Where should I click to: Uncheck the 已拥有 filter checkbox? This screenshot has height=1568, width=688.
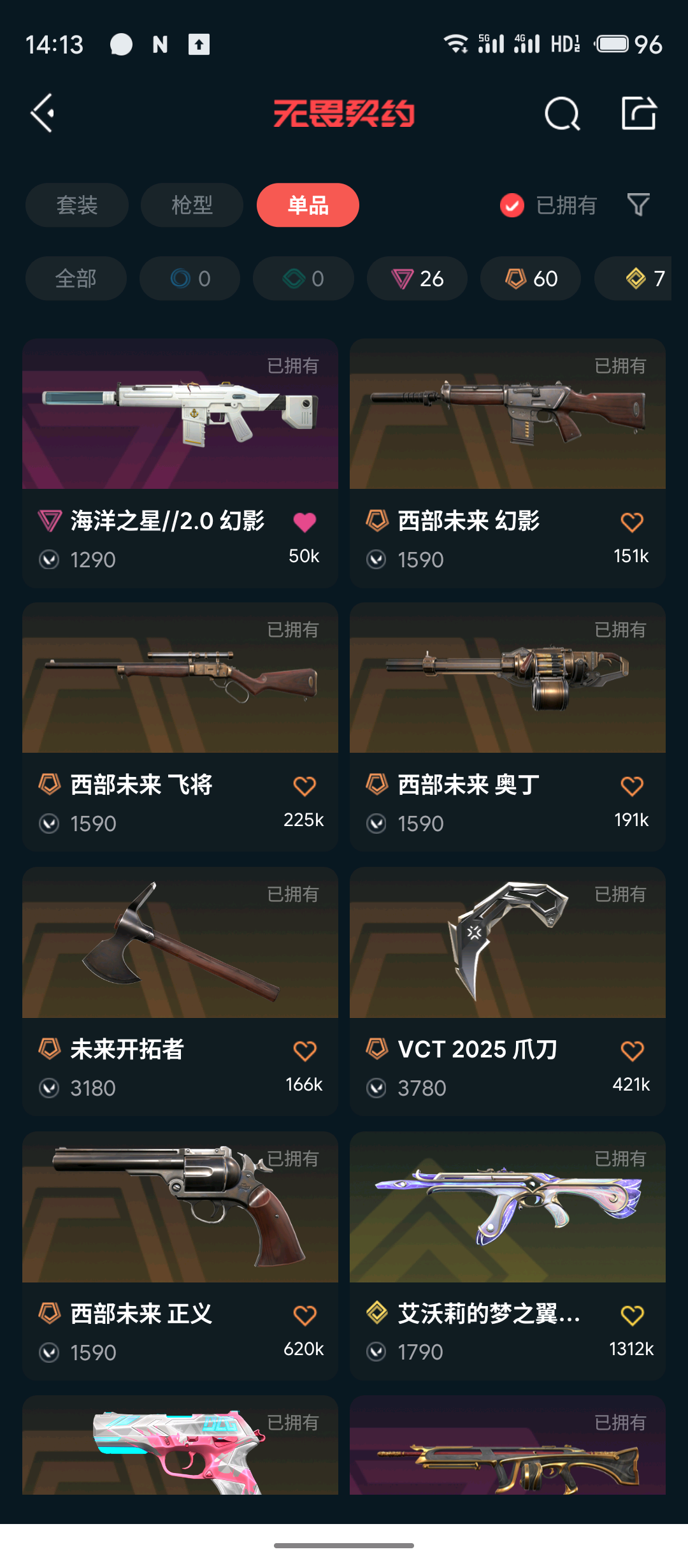pyautogui.click(x=512, y=205)
